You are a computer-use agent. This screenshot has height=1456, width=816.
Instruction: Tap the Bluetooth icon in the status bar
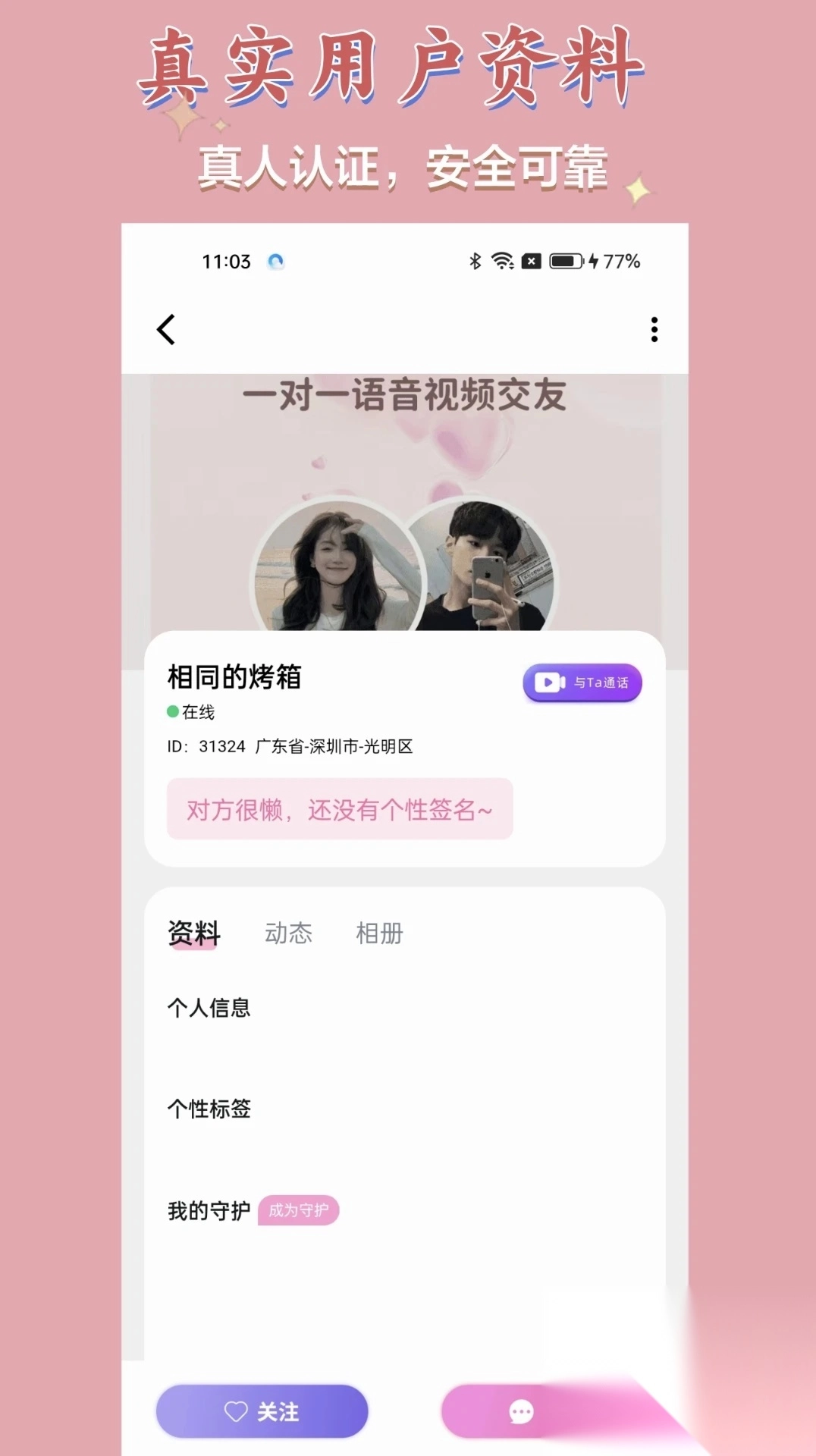tap(474, 261)
